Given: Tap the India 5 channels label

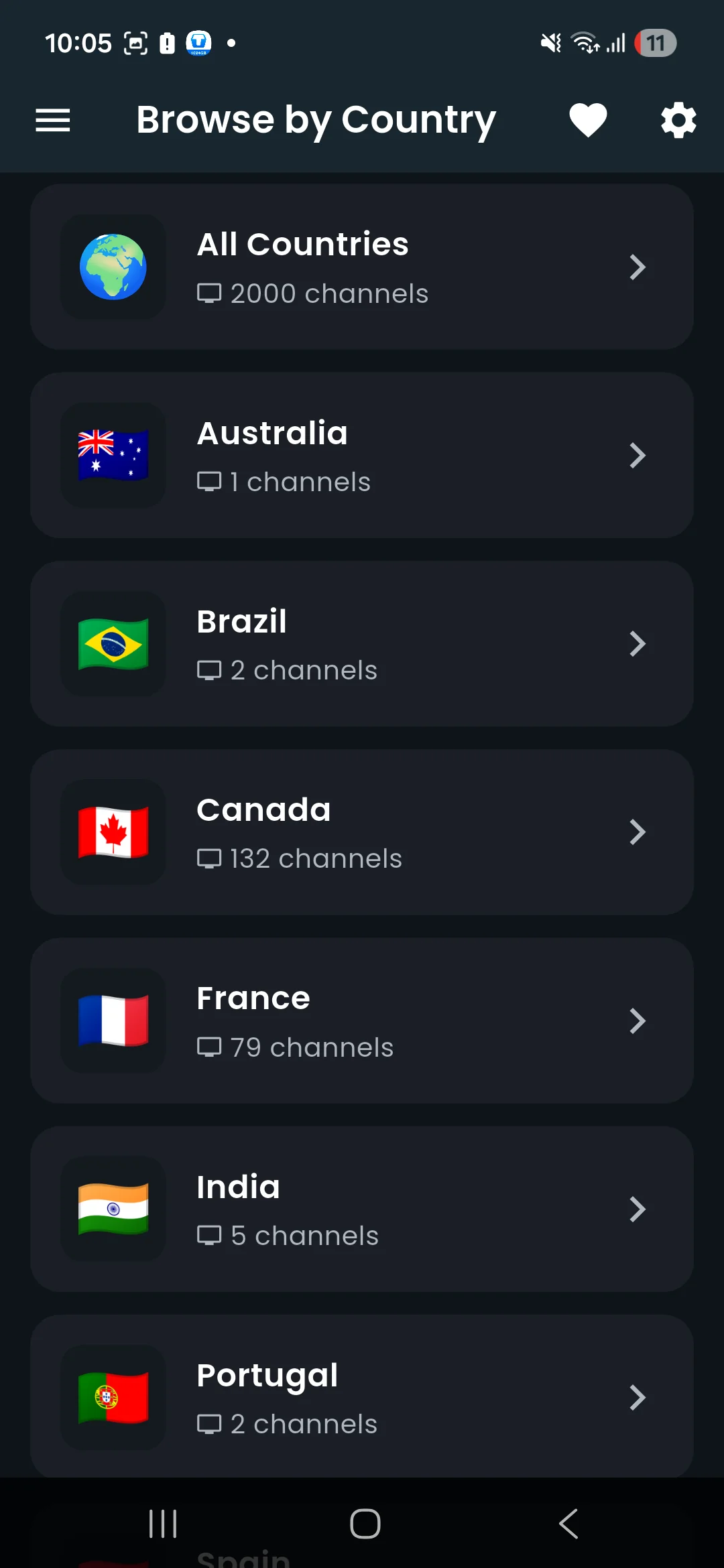Looking at the screenshot, I should point(290,1236).
